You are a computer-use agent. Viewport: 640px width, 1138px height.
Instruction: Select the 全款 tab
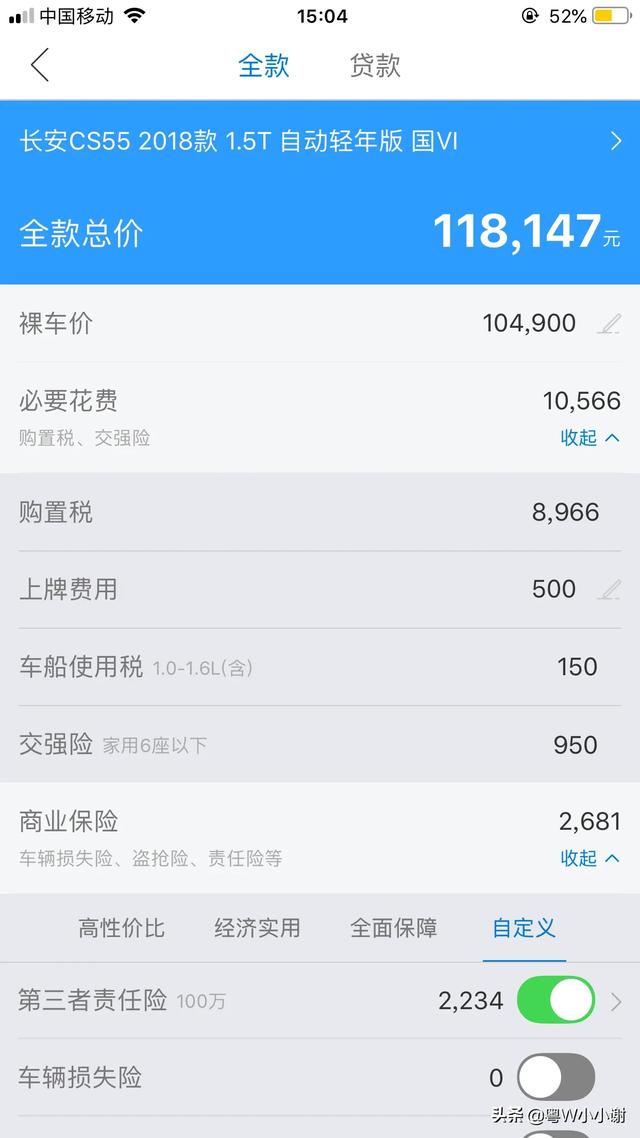(x=264, y=66)
